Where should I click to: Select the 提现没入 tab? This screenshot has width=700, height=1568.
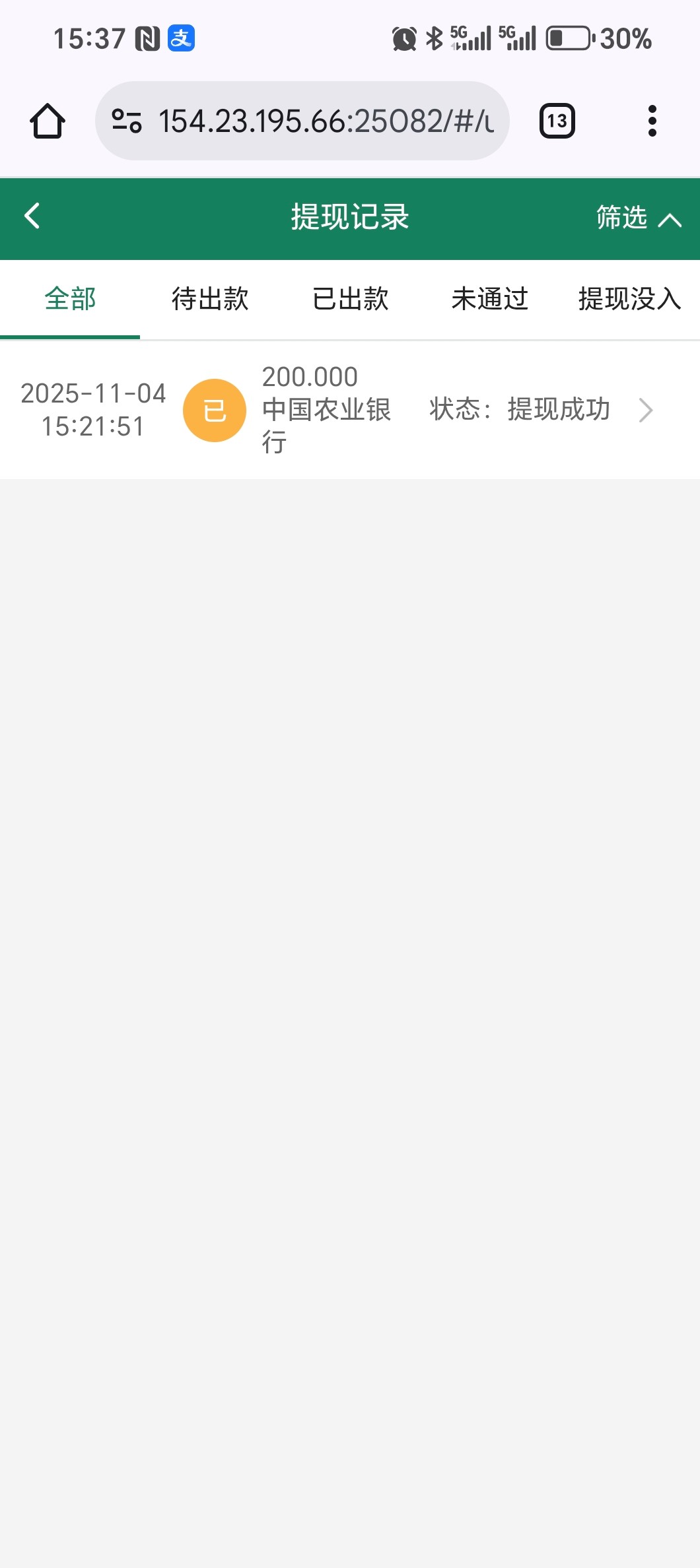pyautogui.click(x=629, y=299)
